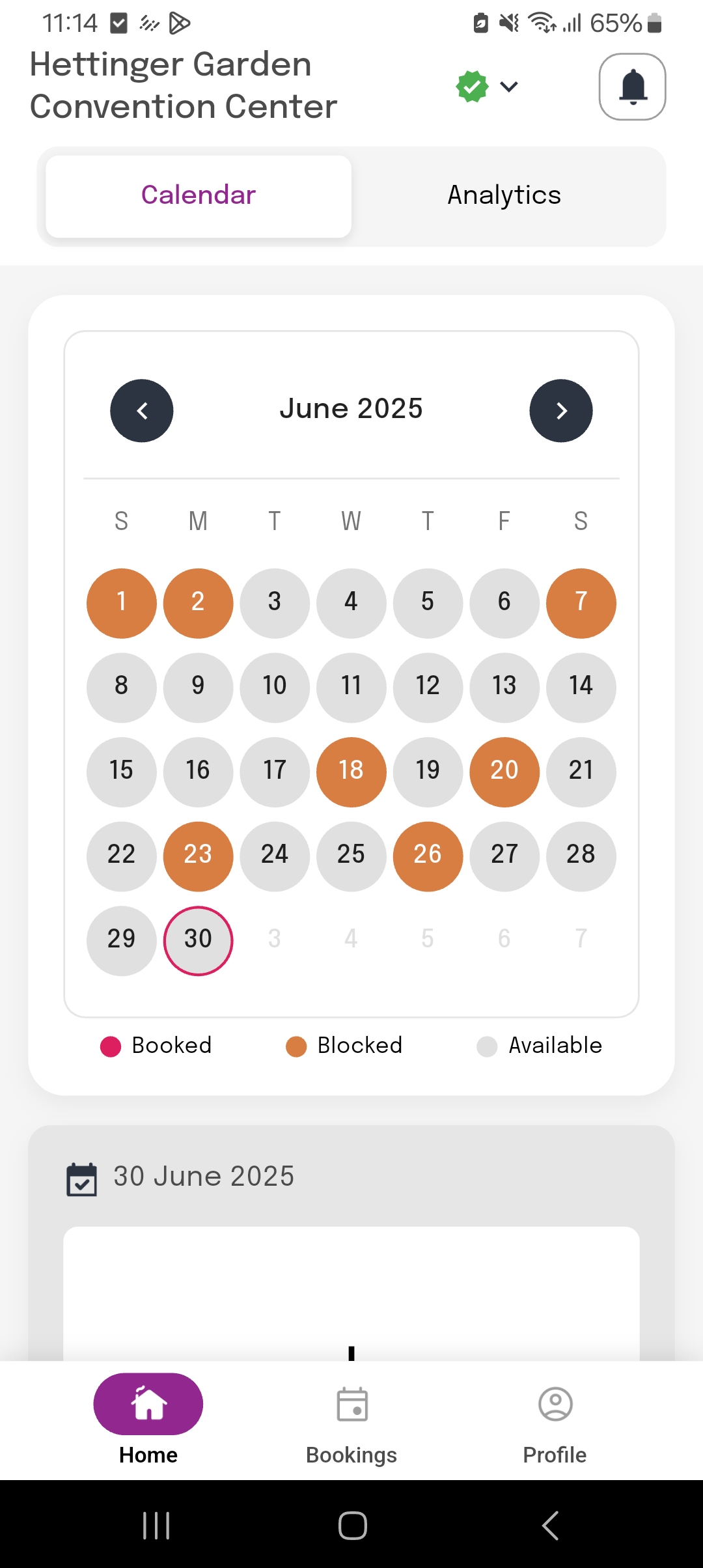Select blocked date June 26
Screen dimensions: 703x1568
[x=428, y=855]
